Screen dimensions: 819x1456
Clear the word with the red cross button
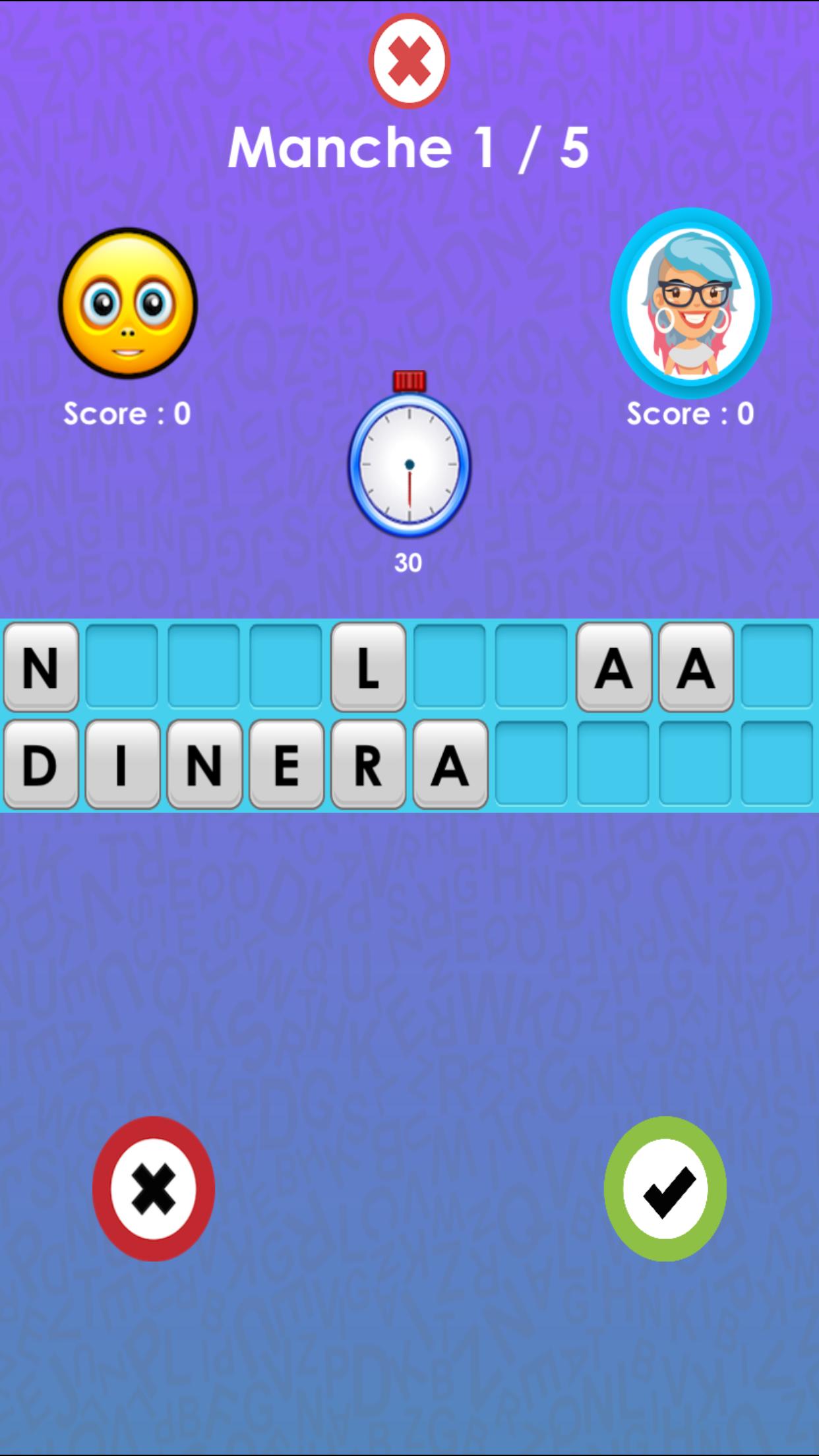154,1188
